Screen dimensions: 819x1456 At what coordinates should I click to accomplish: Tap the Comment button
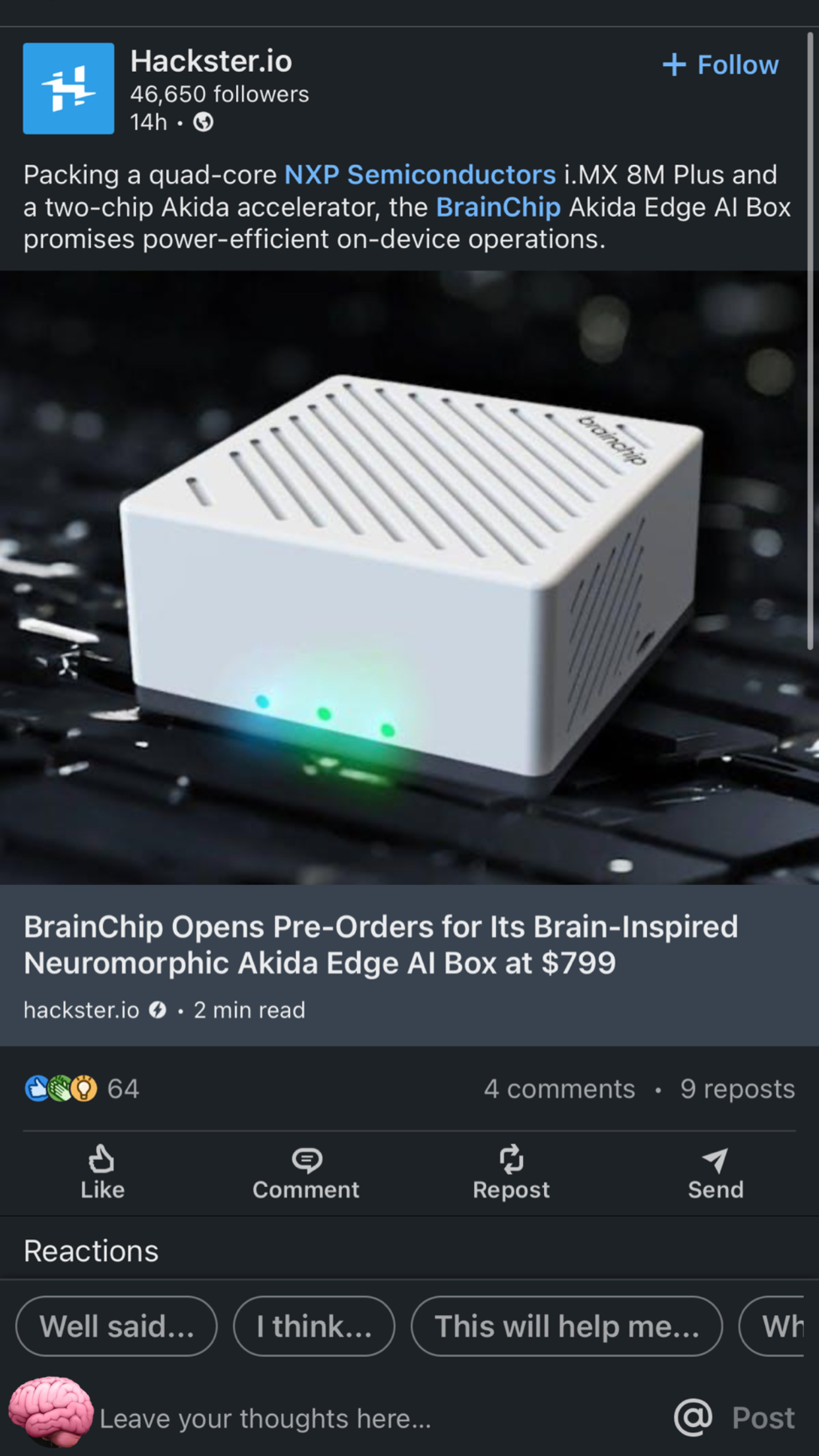(306, 1172)
